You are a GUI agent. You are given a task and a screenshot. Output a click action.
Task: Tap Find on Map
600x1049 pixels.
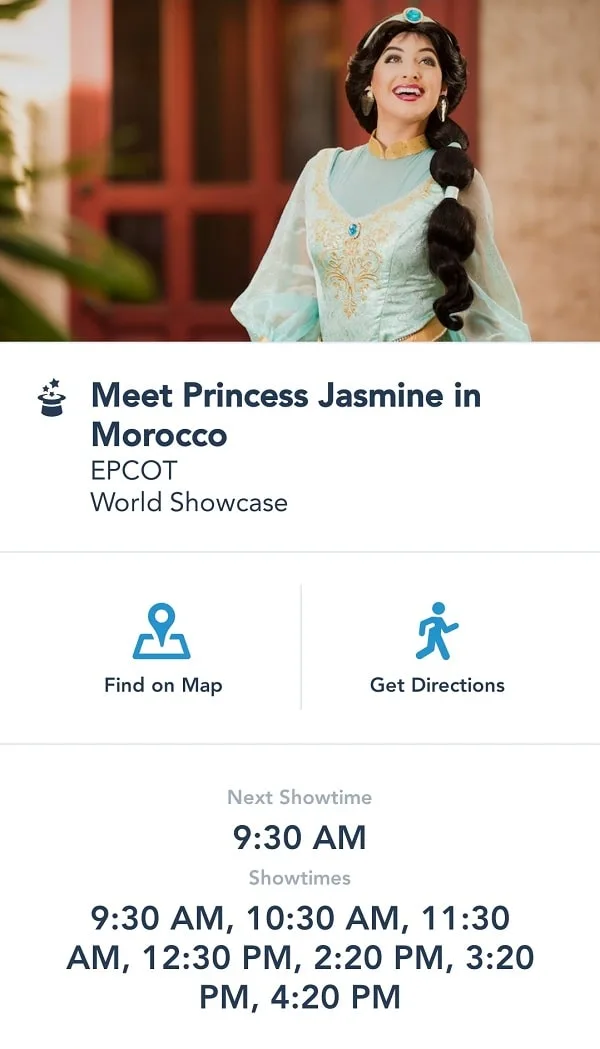click(x=163, y=649)
